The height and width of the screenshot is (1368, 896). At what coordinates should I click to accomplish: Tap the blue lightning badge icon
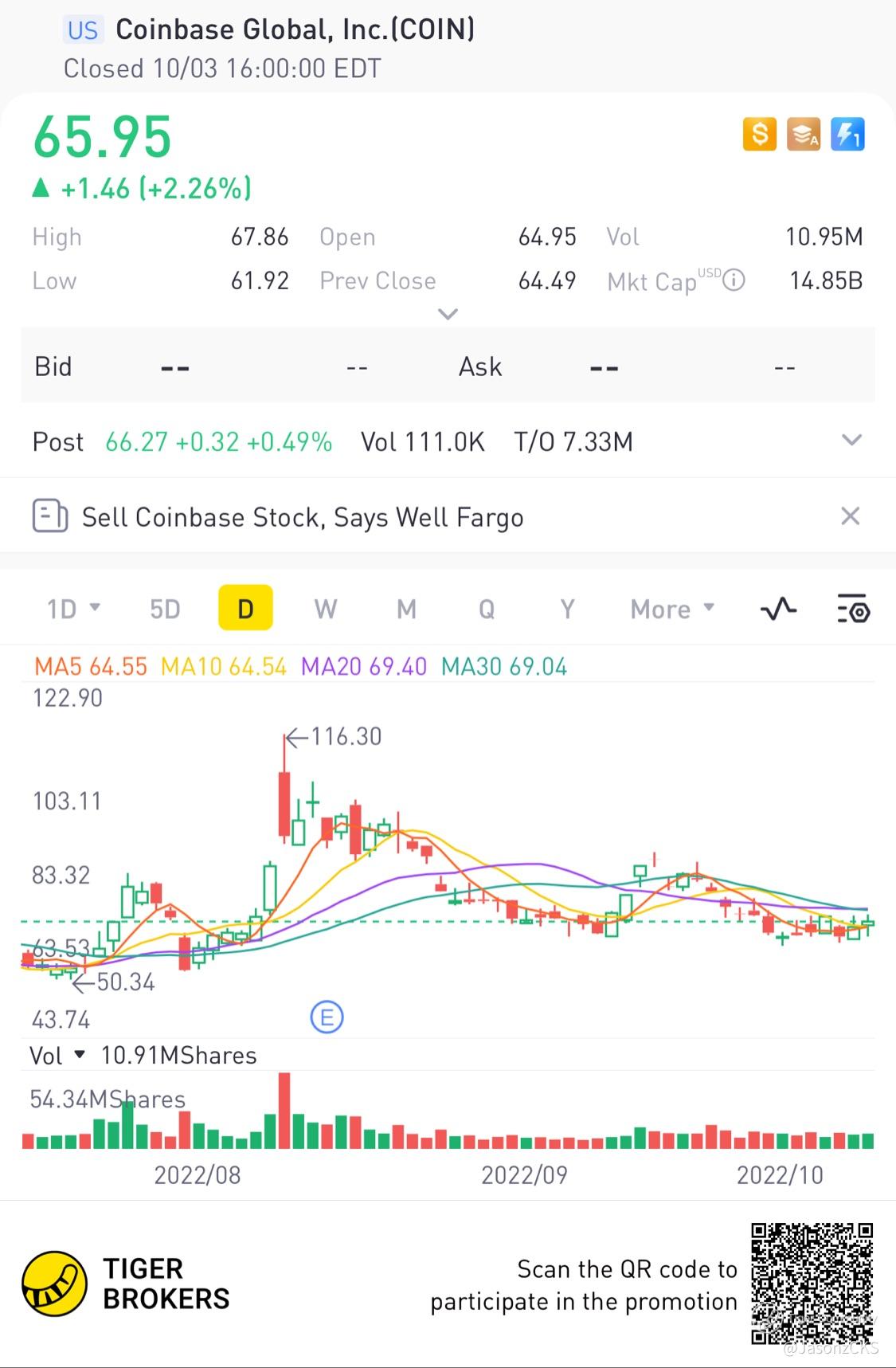point(847,134)
